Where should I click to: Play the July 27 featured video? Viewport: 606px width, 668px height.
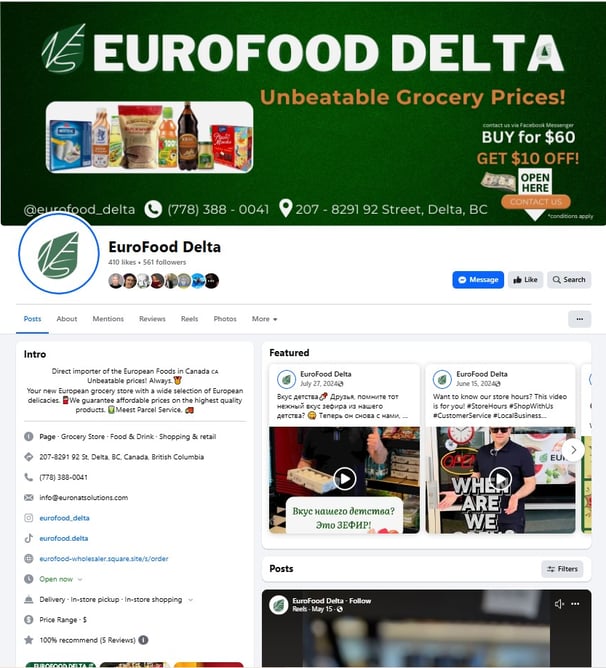point(344,479)
